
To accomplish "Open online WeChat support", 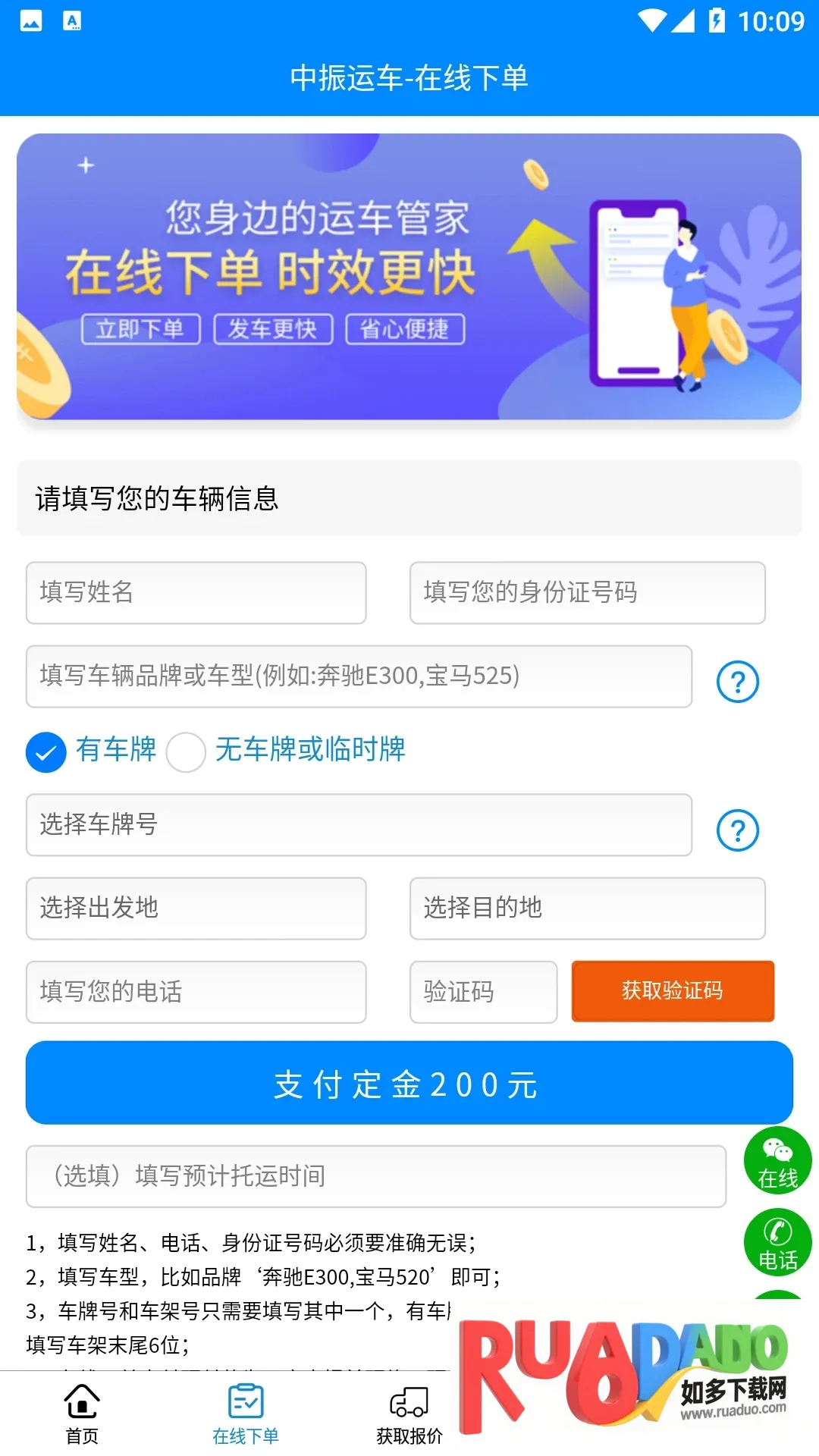I will 777,1160.
